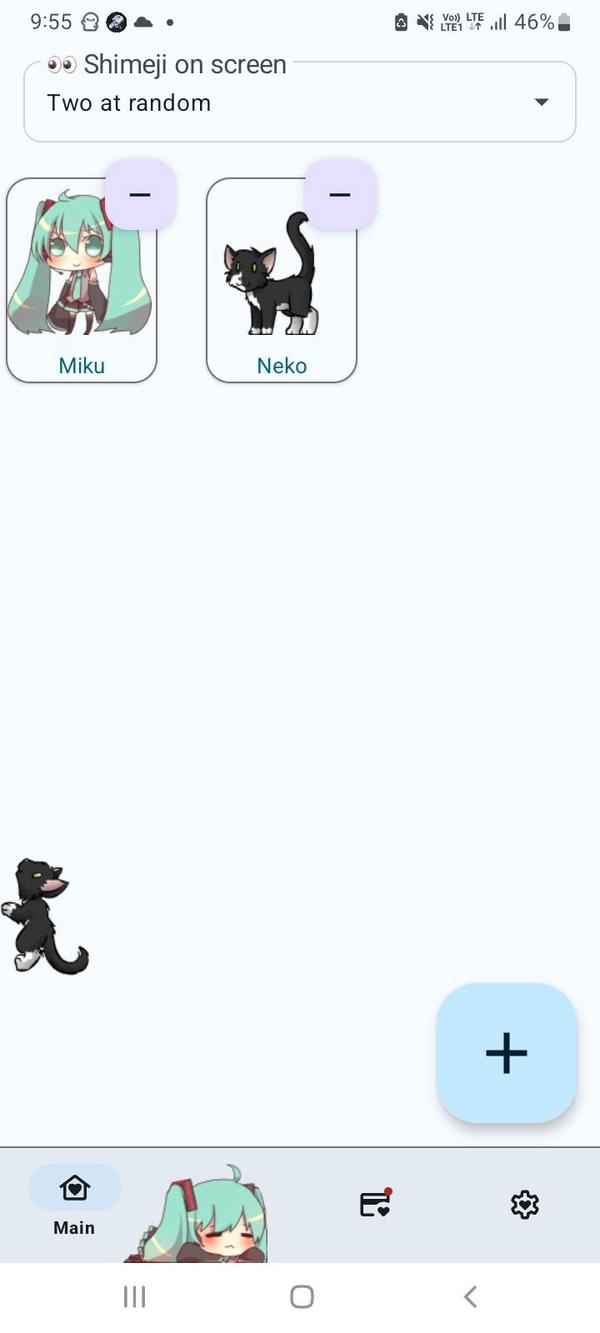Open the card with heart tab
Image resolution: width=600 pixels, height=1333 pixels.
[375, 1204]
